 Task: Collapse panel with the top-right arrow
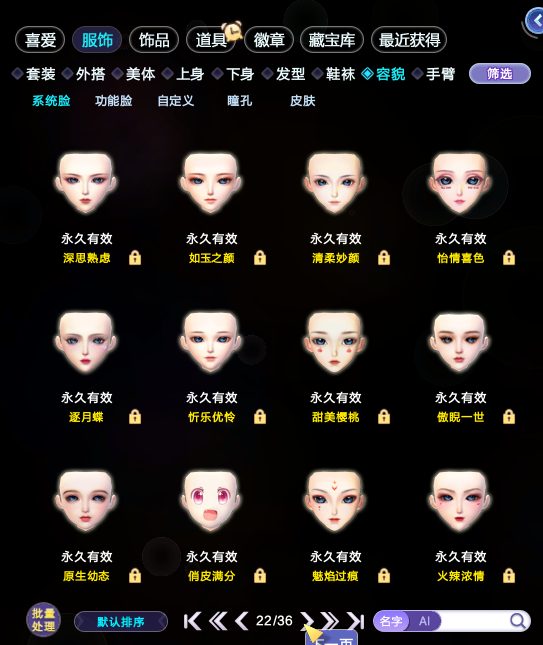click(x=535, y=21)
